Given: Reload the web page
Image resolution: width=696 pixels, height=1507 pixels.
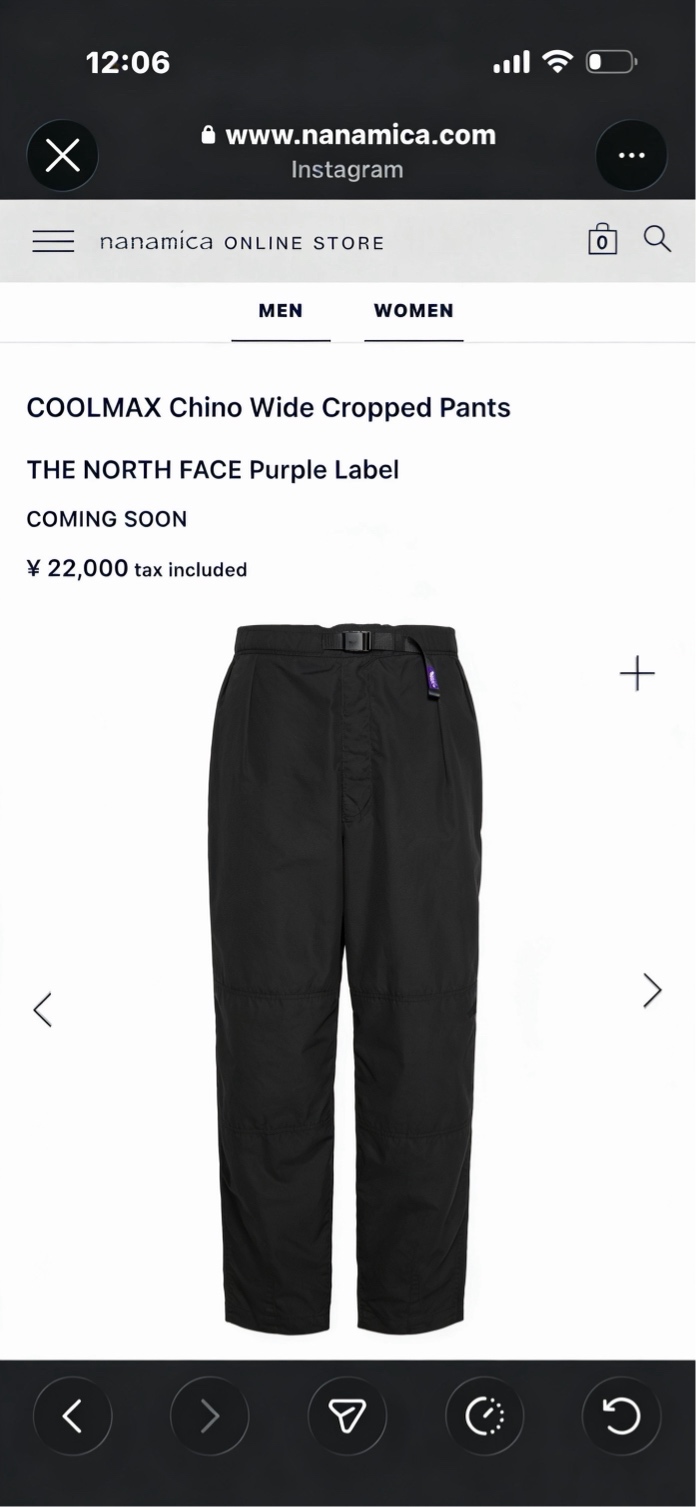Looking at the screenshot, I should pos(621,1416).
